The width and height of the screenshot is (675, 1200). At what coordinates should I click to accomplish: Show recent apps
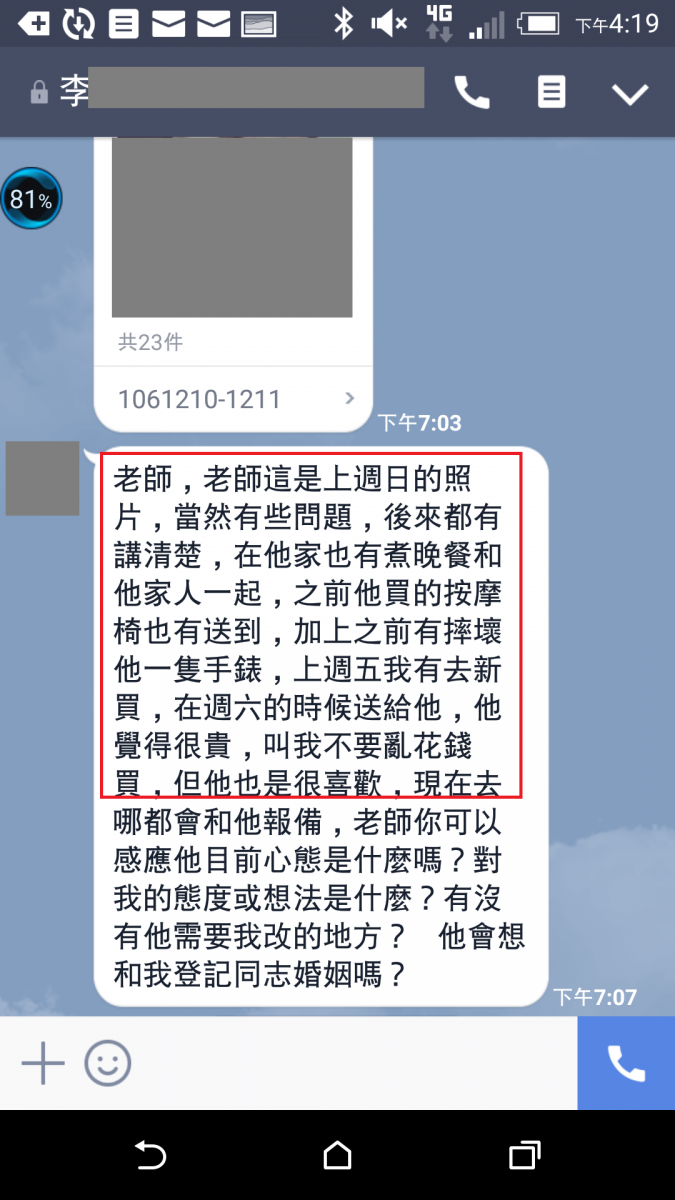click(524, 1156)
